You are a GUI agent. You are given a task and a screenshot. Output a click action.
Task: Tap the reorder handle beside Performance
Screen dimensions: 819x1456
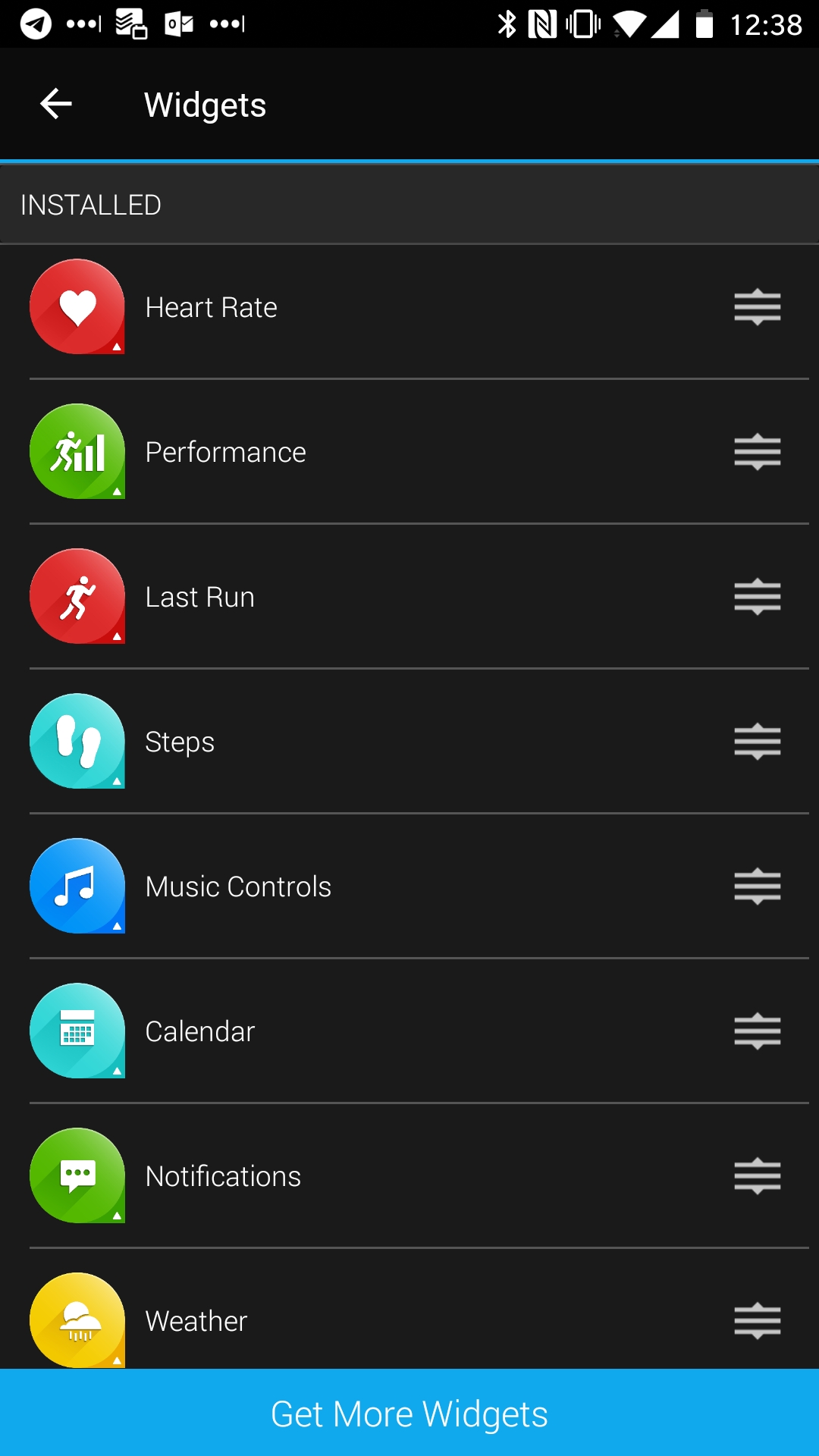[758, 452]
